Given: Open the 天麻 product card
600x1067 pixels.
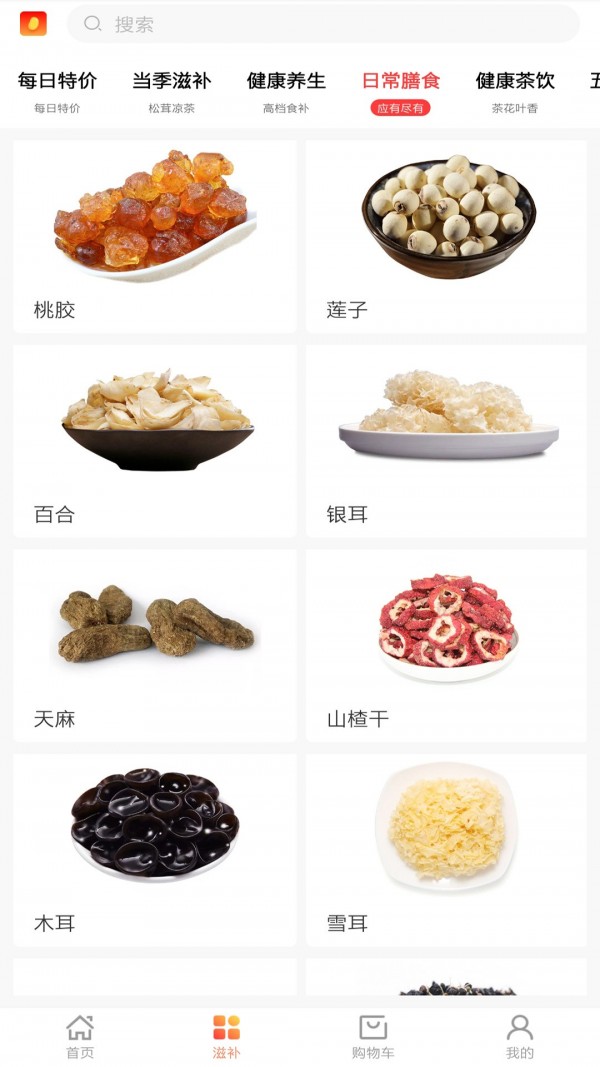Looking at the screenshot, I should tap(154, 645).
